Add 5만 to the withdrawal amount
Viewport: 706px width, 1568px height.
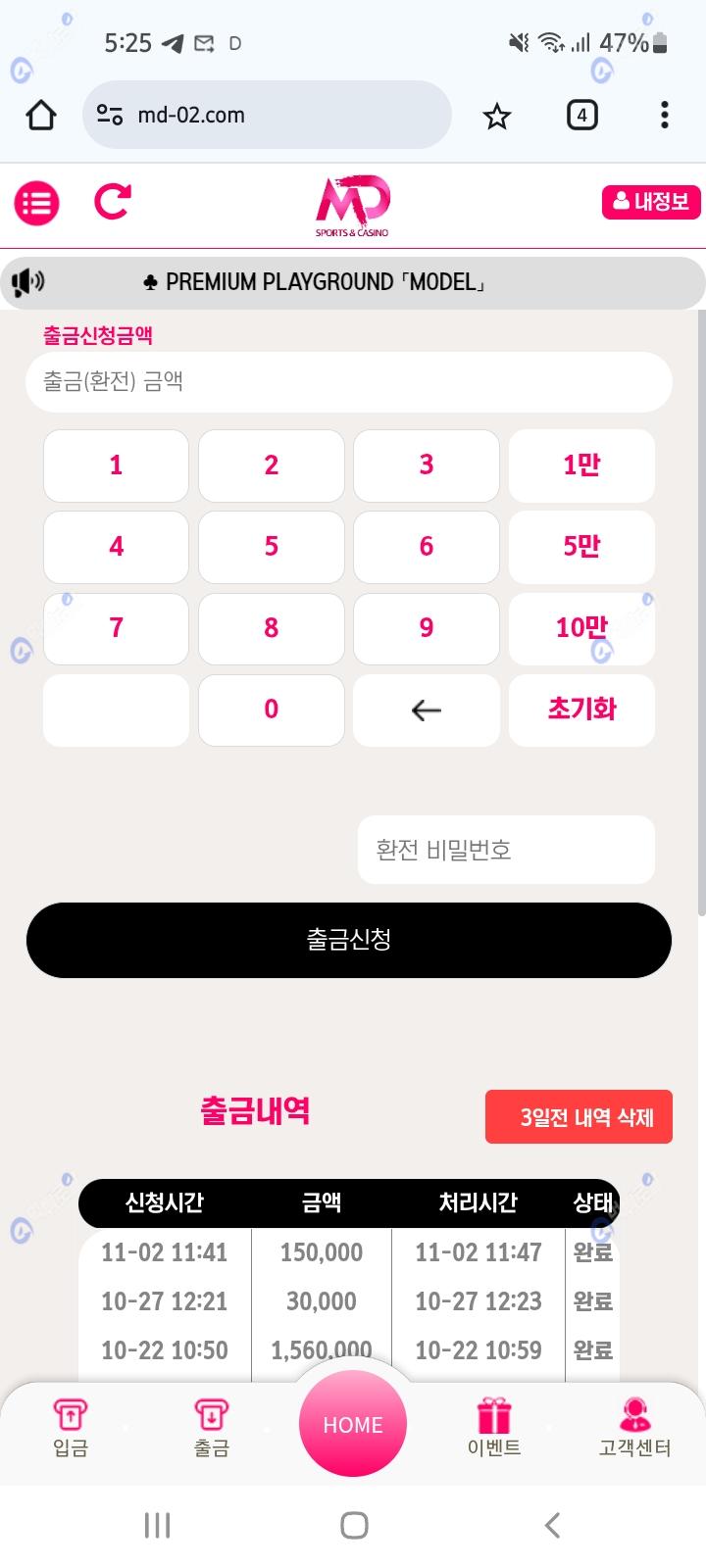click(x=581, y=546)
